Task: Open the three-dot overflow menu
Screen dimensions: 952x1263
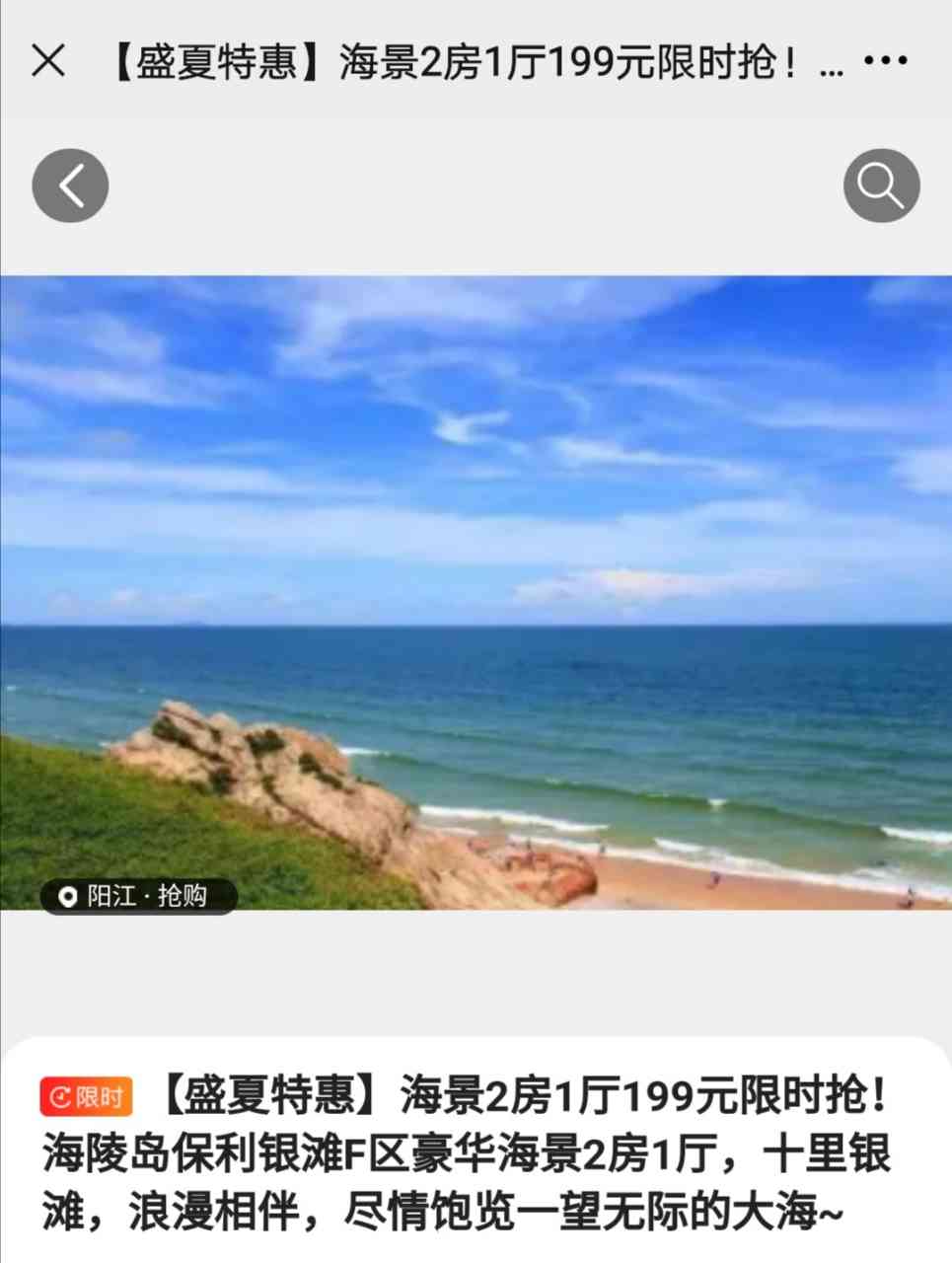Action: click(885, 61)
